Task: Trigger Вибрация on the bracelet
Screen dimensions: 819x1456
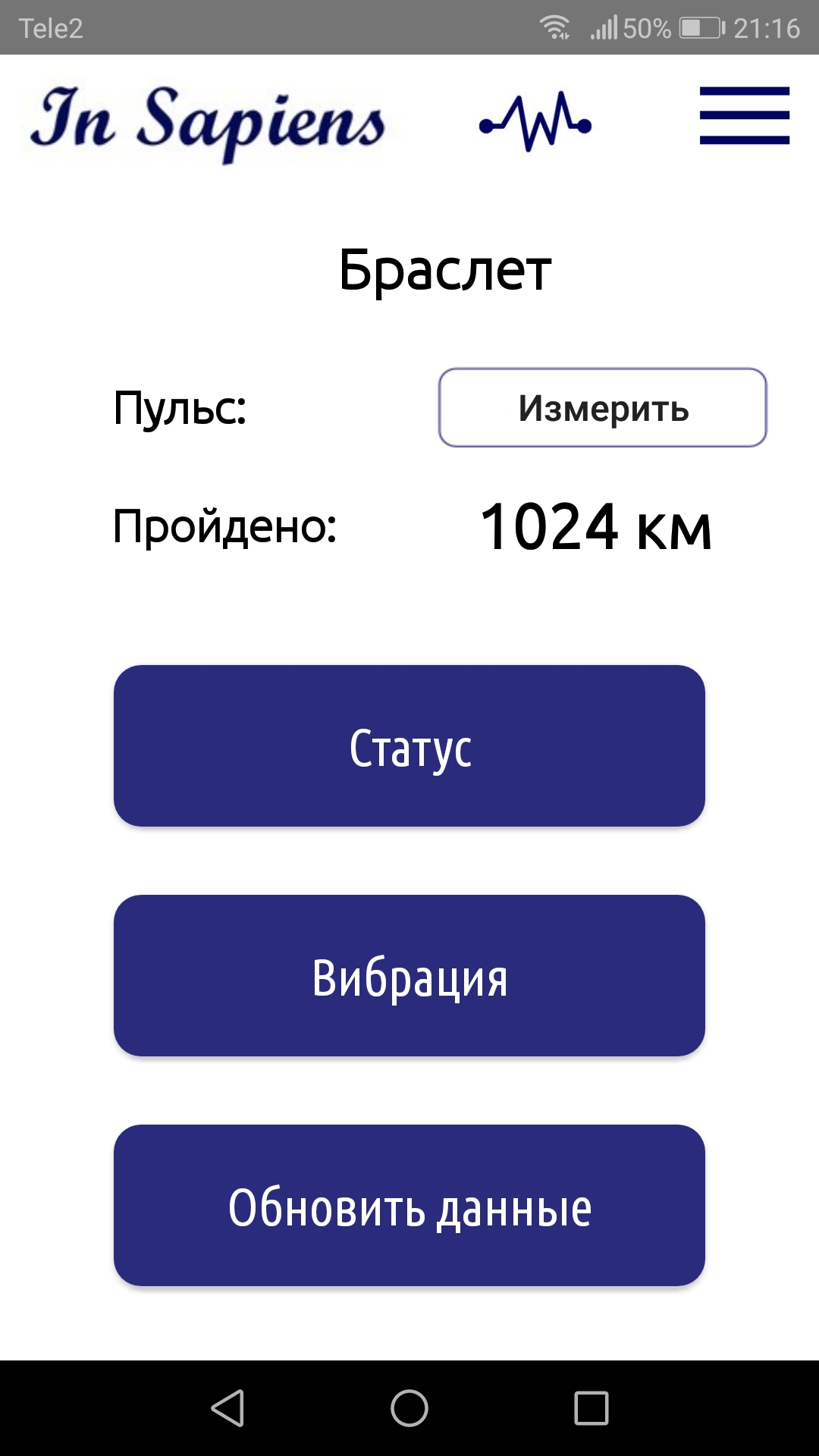Action: (x=409, y=976)
